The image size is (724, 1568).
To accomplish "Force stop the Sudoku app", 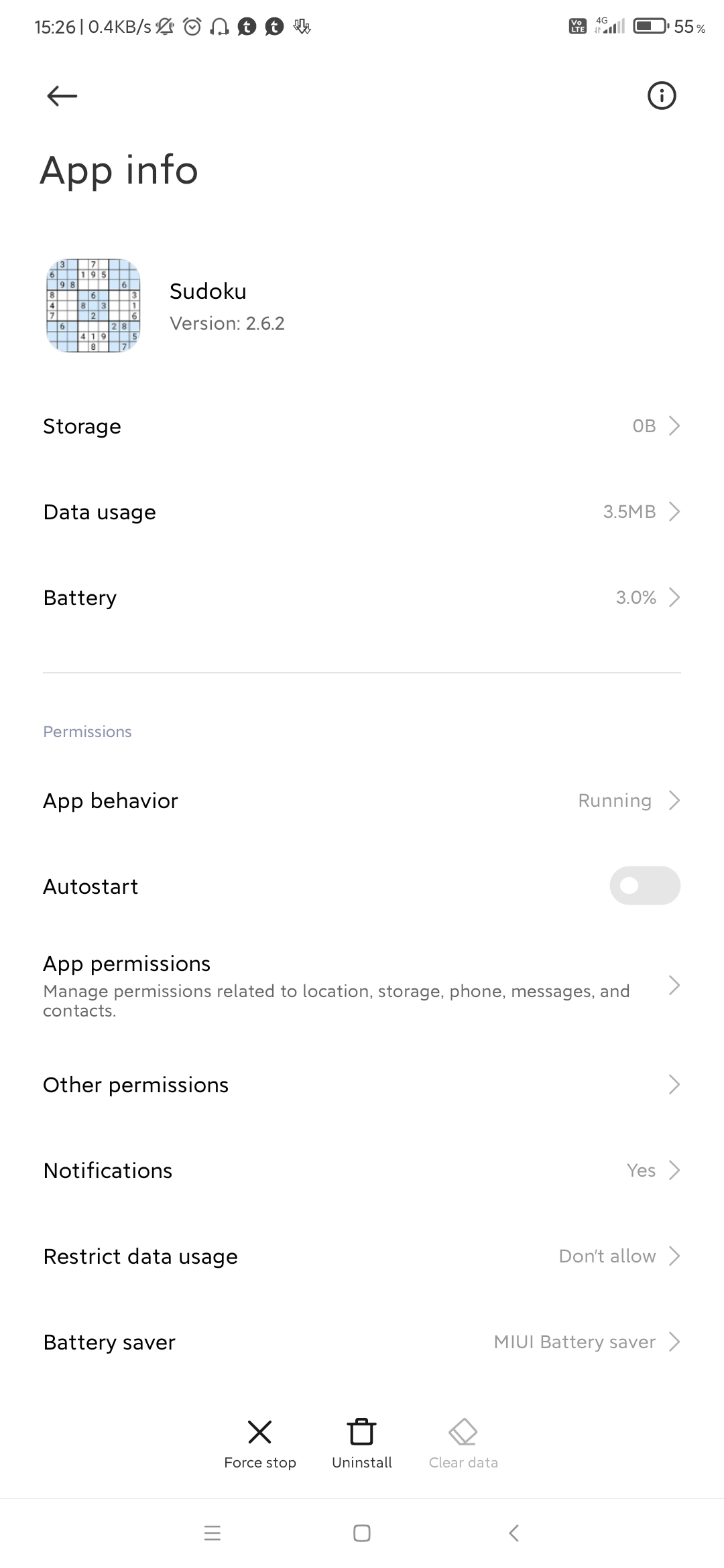I will click(260, 1444).
